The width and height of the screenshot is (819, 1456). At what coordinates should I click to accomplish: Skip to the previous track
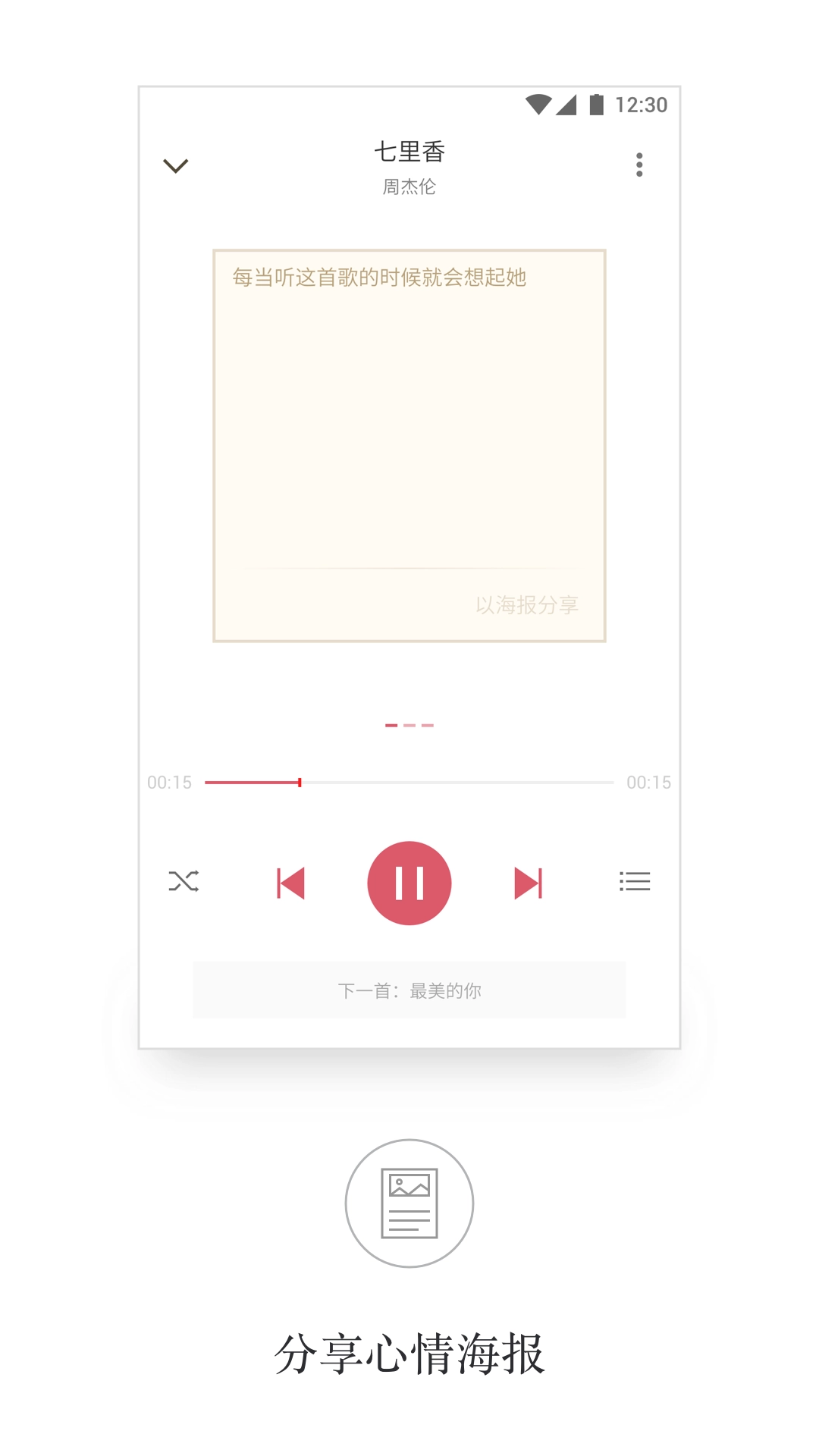pyautogui.click(x=291, y=882)
